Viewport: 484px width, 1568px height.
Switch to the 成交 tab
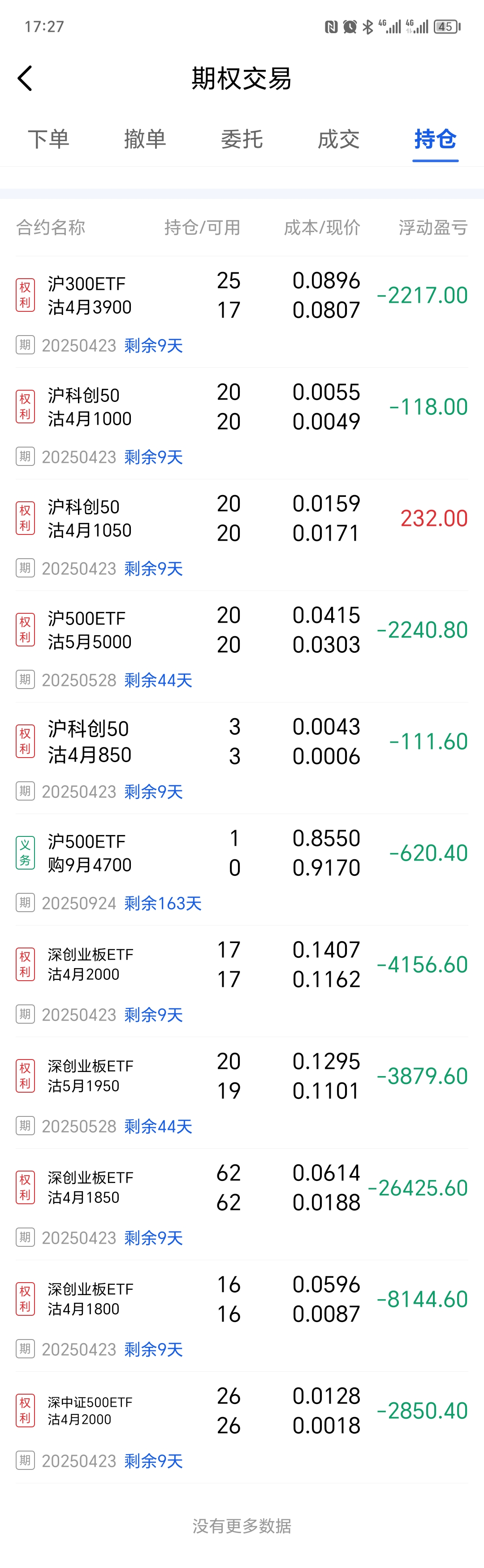338,139
